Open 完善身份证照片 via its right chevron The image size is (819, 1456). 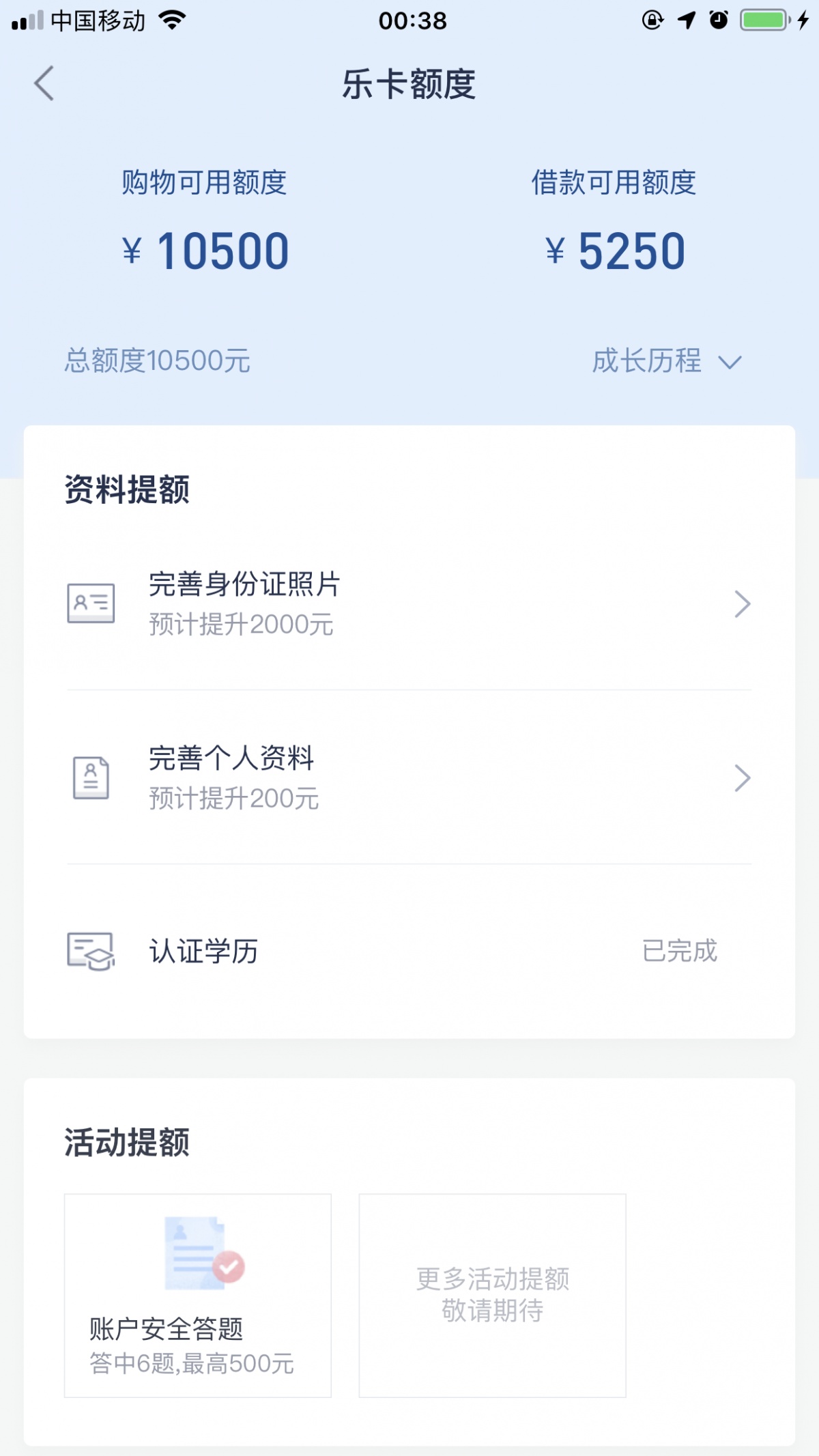pos(743,603)
